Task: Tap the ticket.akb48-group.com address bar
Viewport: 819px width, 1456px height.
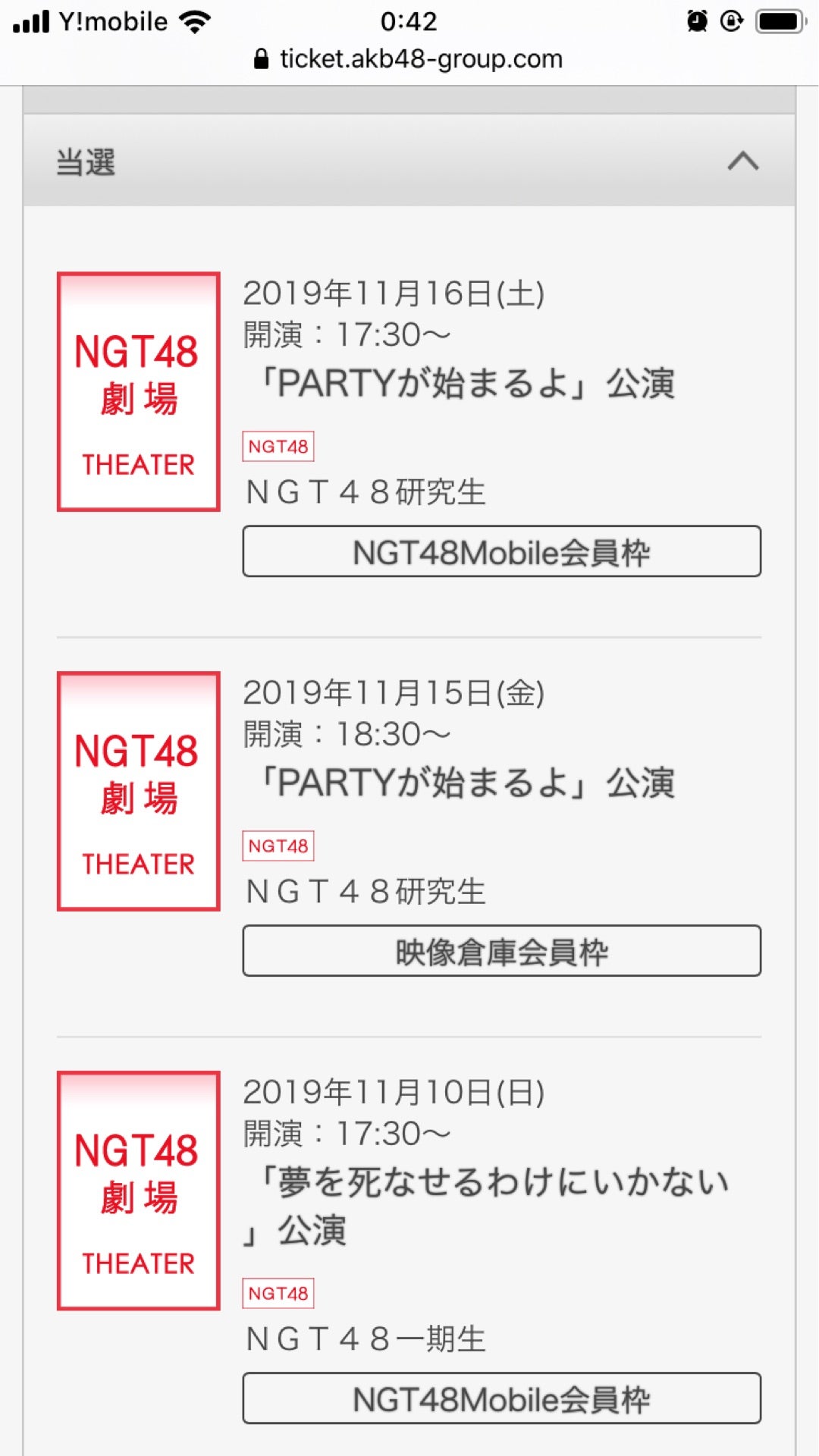Action: 409,59
